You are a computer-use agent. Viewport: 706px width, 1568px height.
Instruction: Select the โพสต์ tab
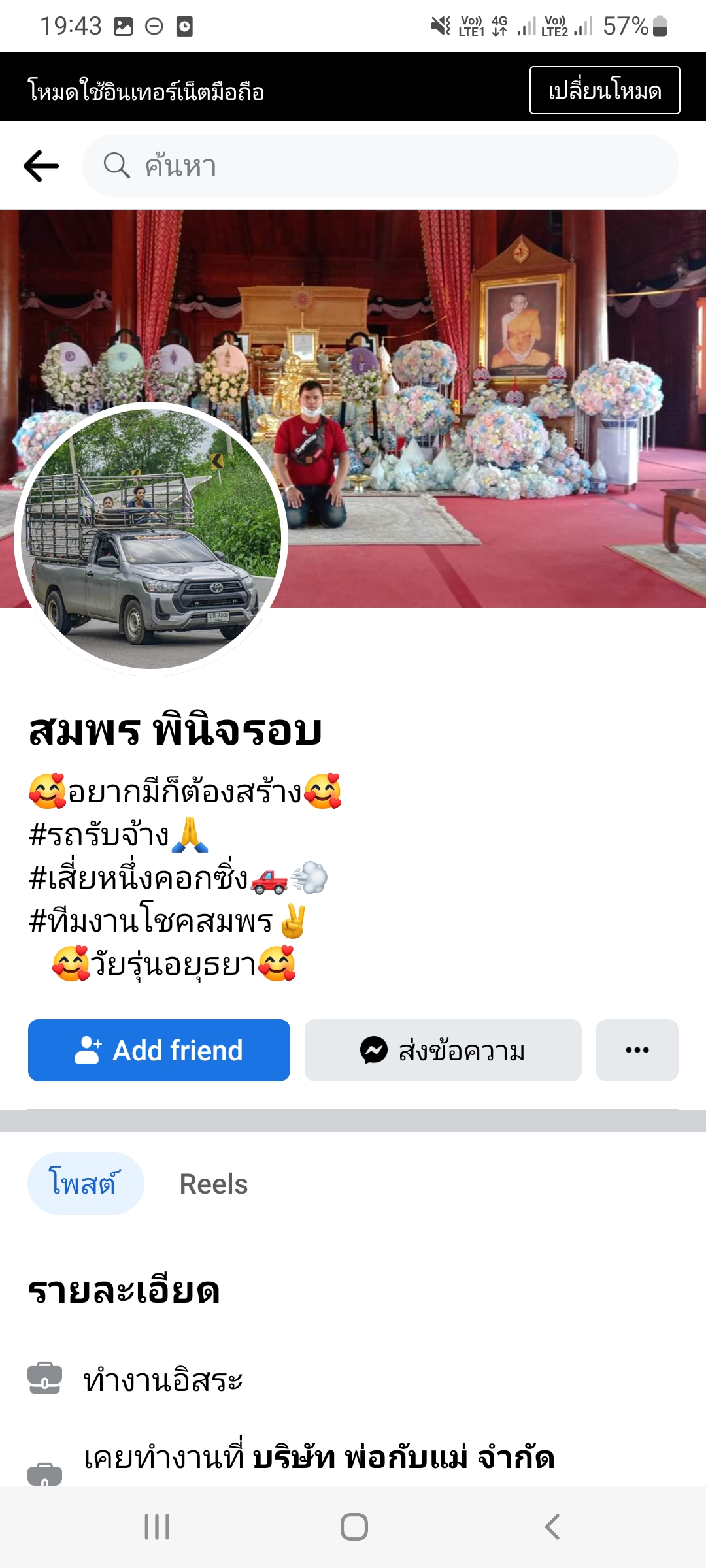click(x=85, y=1184)
